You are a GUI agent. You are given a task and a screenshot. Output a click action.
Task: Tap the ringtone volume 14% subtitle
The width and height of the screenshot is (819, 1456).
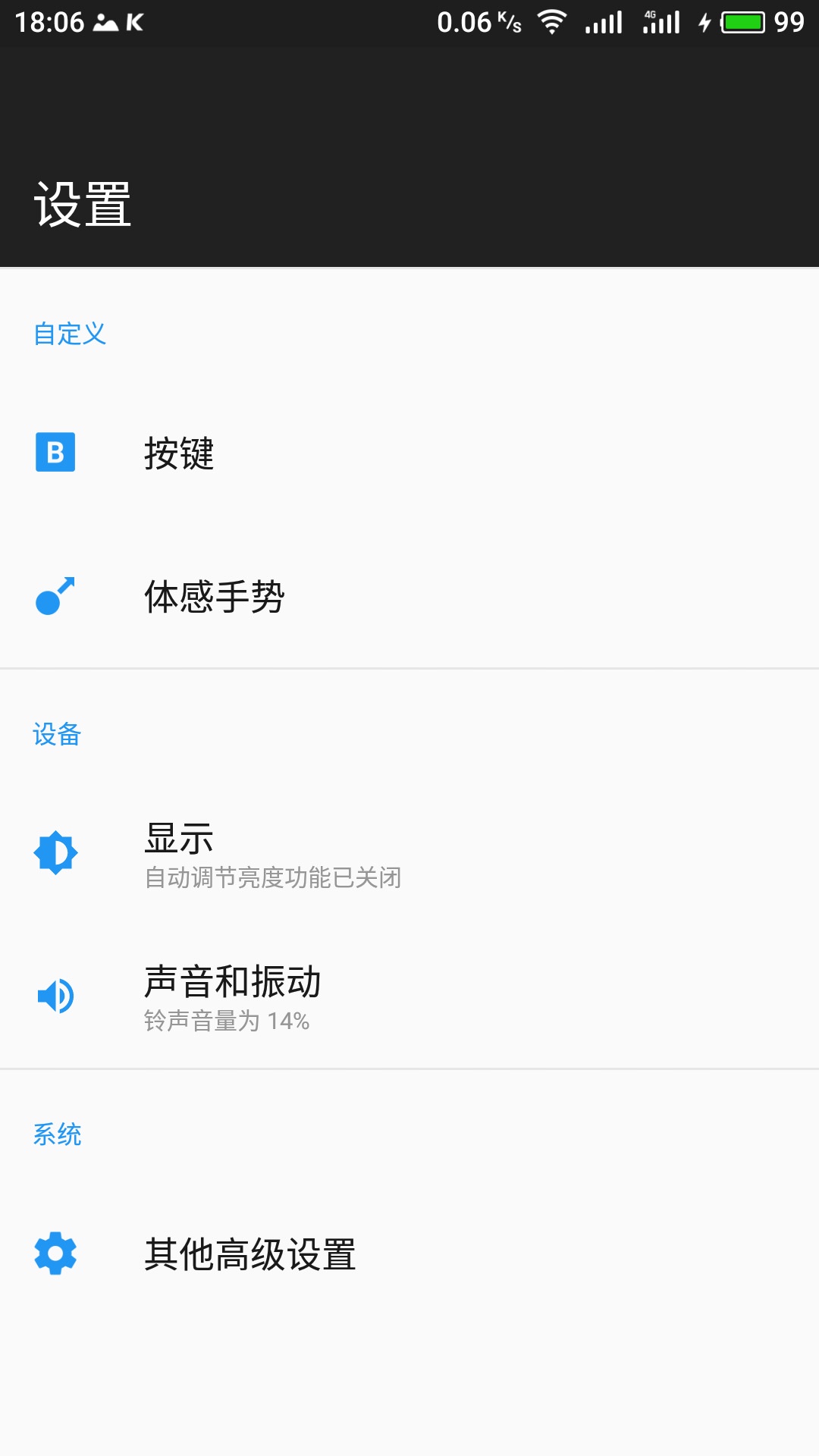[x=226, y=1022]
